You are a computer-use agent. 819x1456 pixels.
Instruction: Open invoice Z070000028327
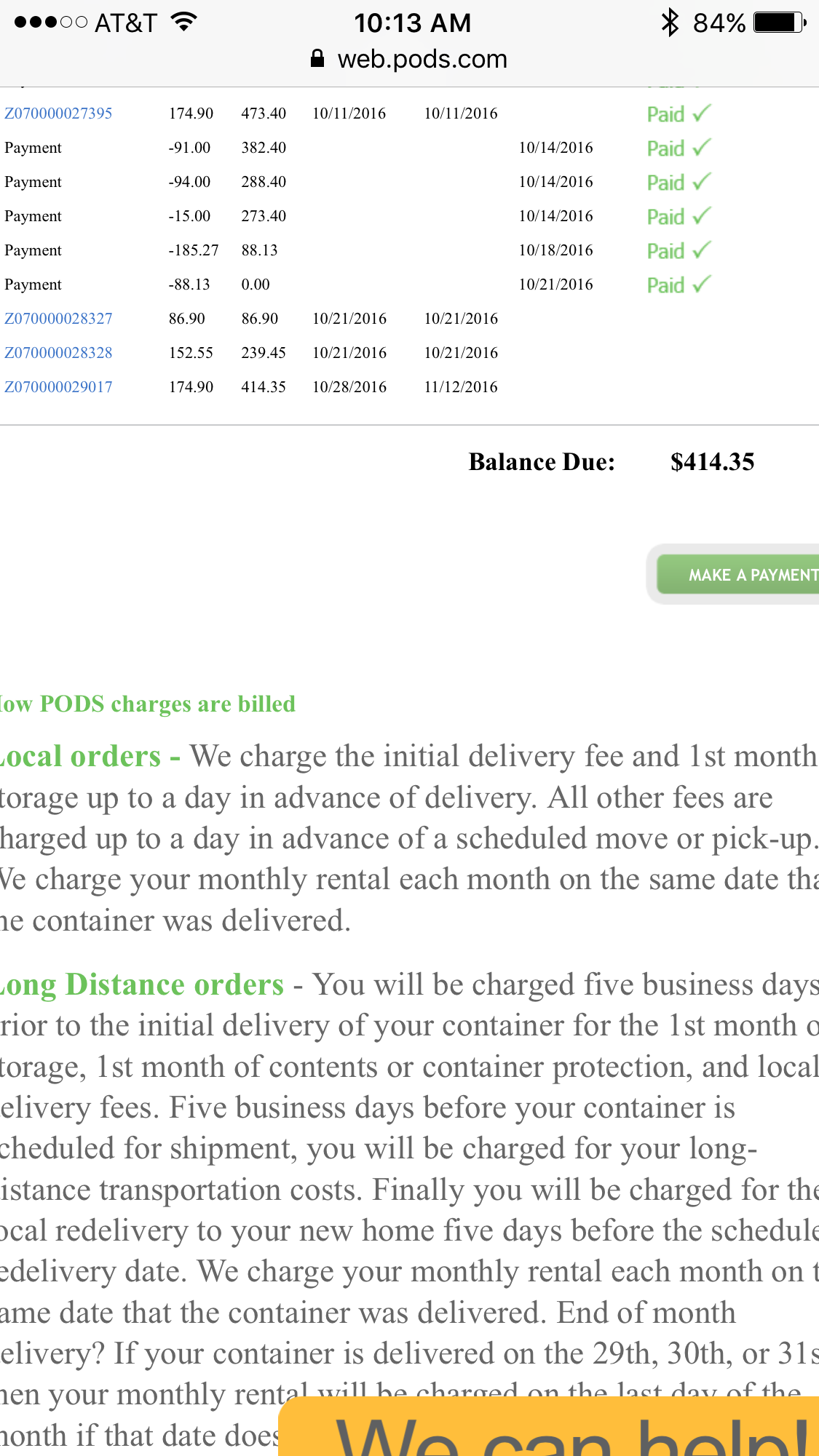(58, 319)
